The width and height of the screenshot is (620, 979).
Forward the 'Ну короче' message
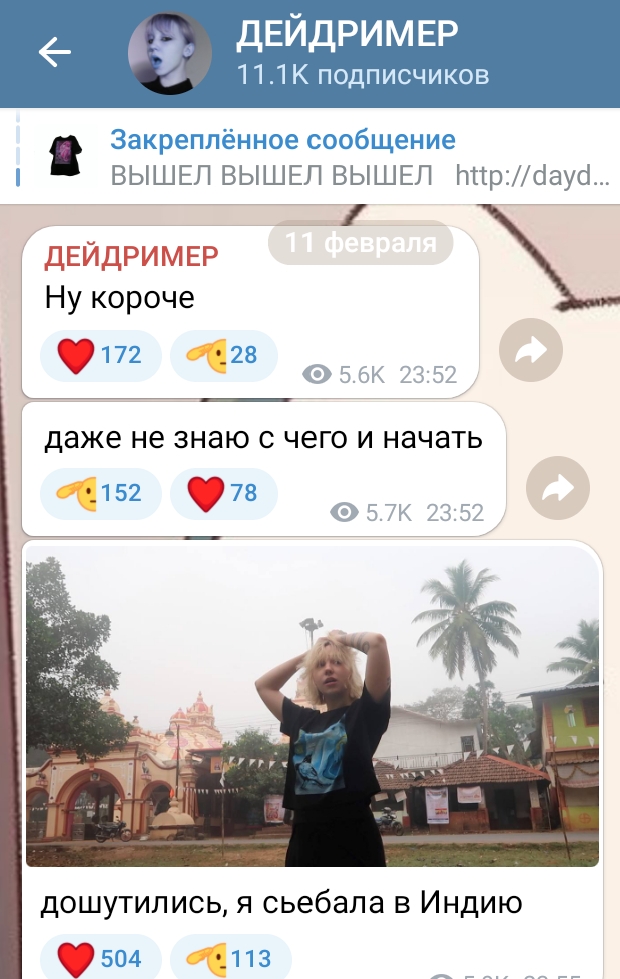pos(531,350)
